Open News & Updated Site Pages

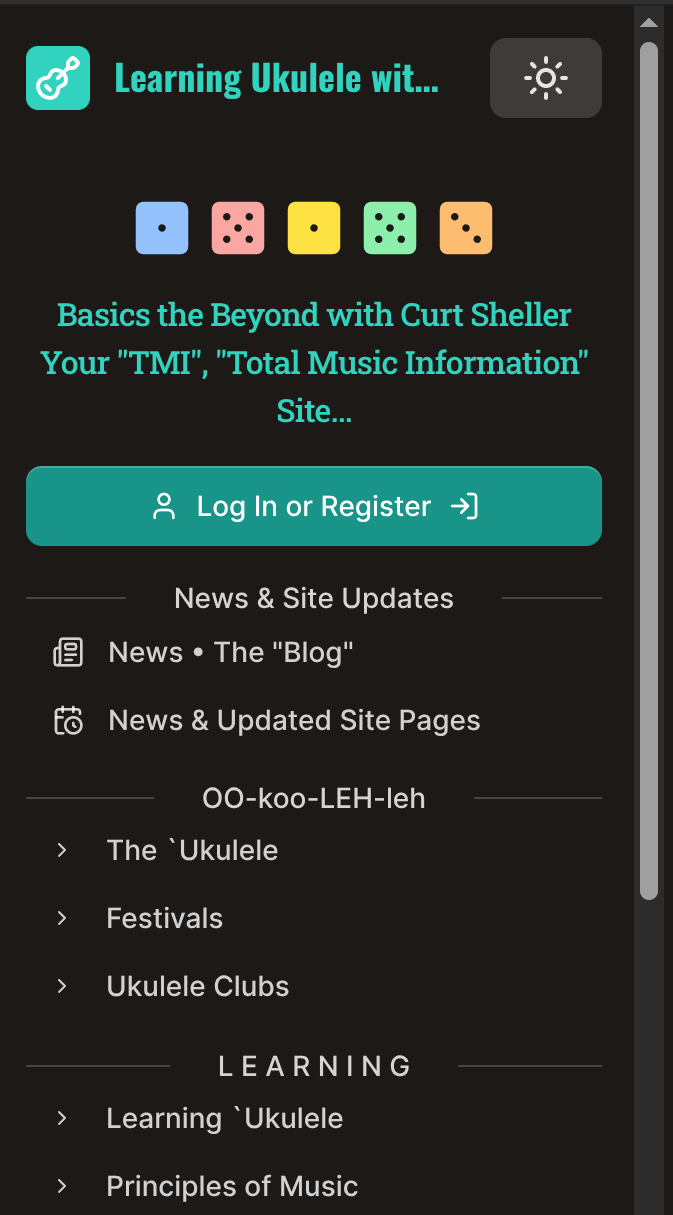click(293, 721)
